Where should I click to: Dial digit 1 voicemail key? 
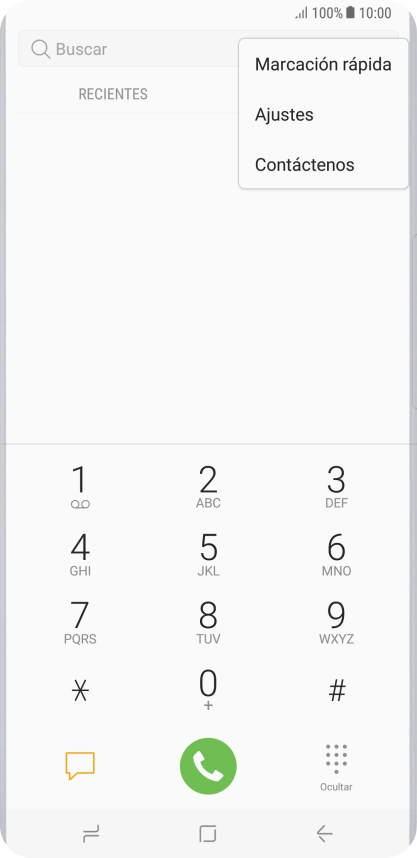(x=80, y=486)
